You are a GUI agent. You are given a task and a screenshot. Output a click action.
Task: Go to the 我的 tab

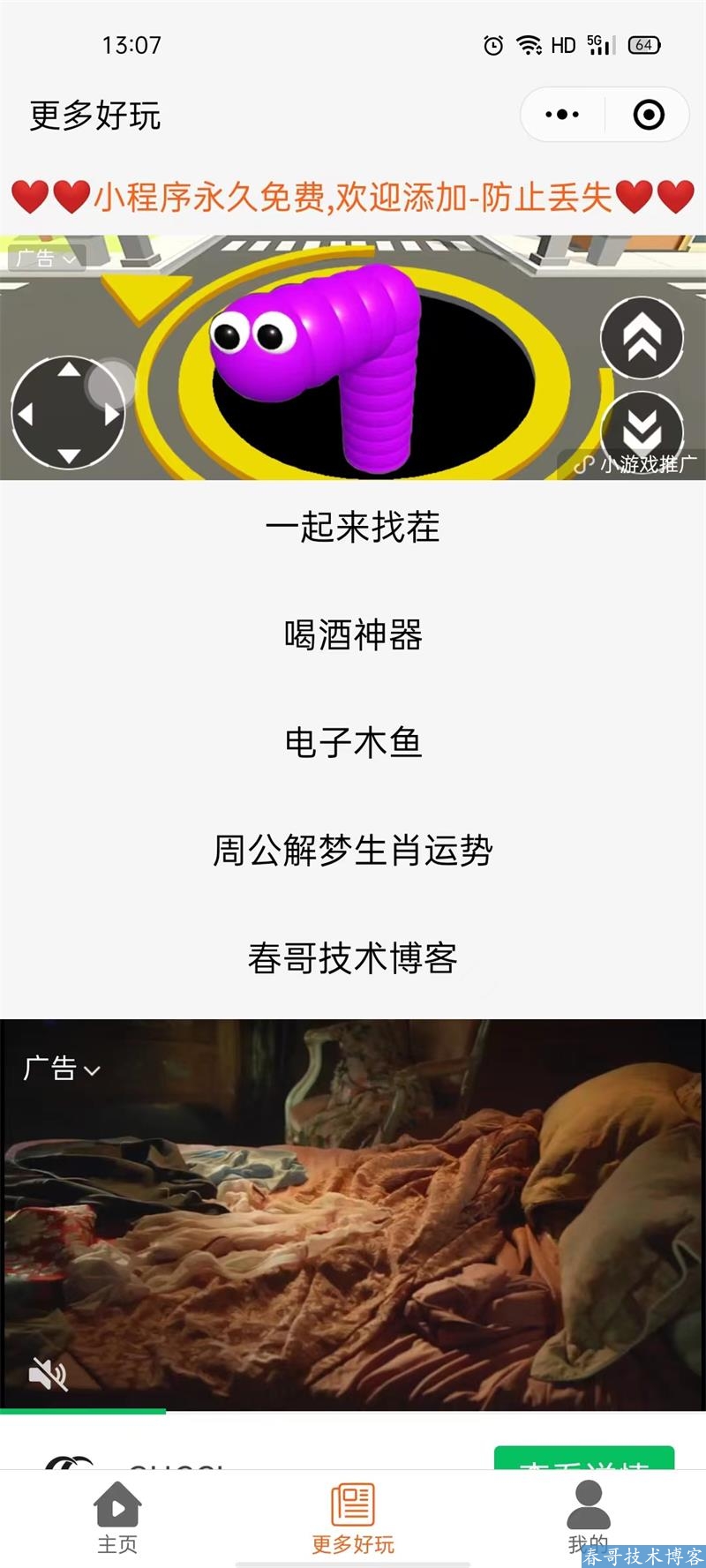point(588,1517)
